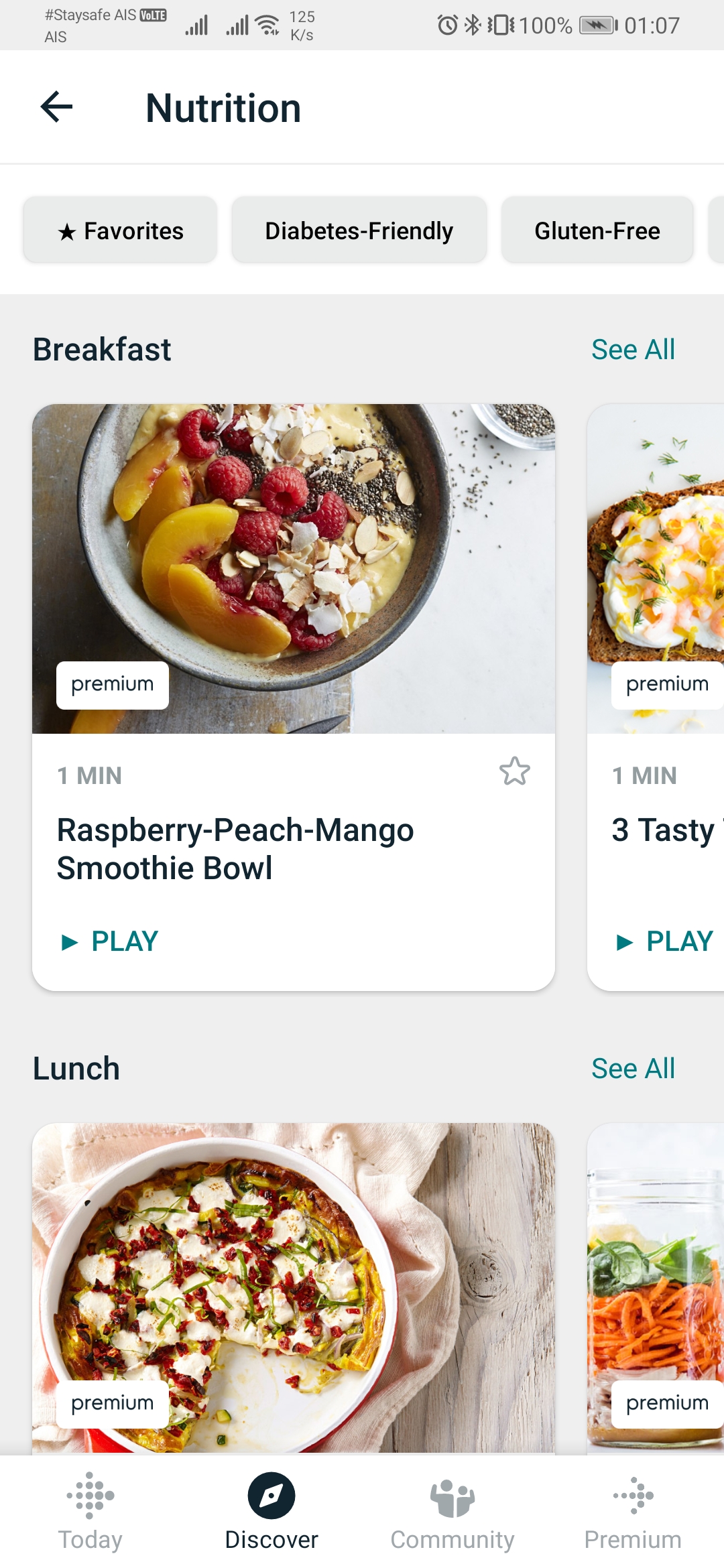Go to the Premium tab
This screenshot has width=724, height=1568.
click(x=633, y=1512)
